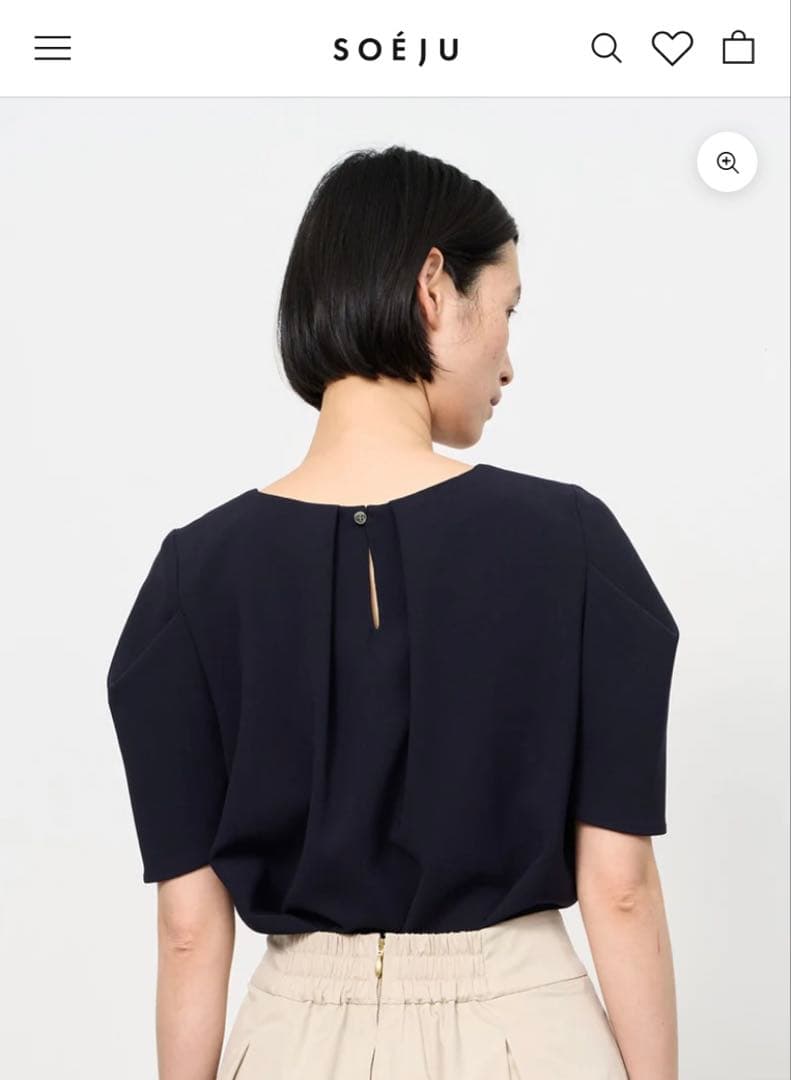Image resolution: width=791 pixels, height=1080 pixels.
Task: Open the search icon
Action: tap(606, 48)
